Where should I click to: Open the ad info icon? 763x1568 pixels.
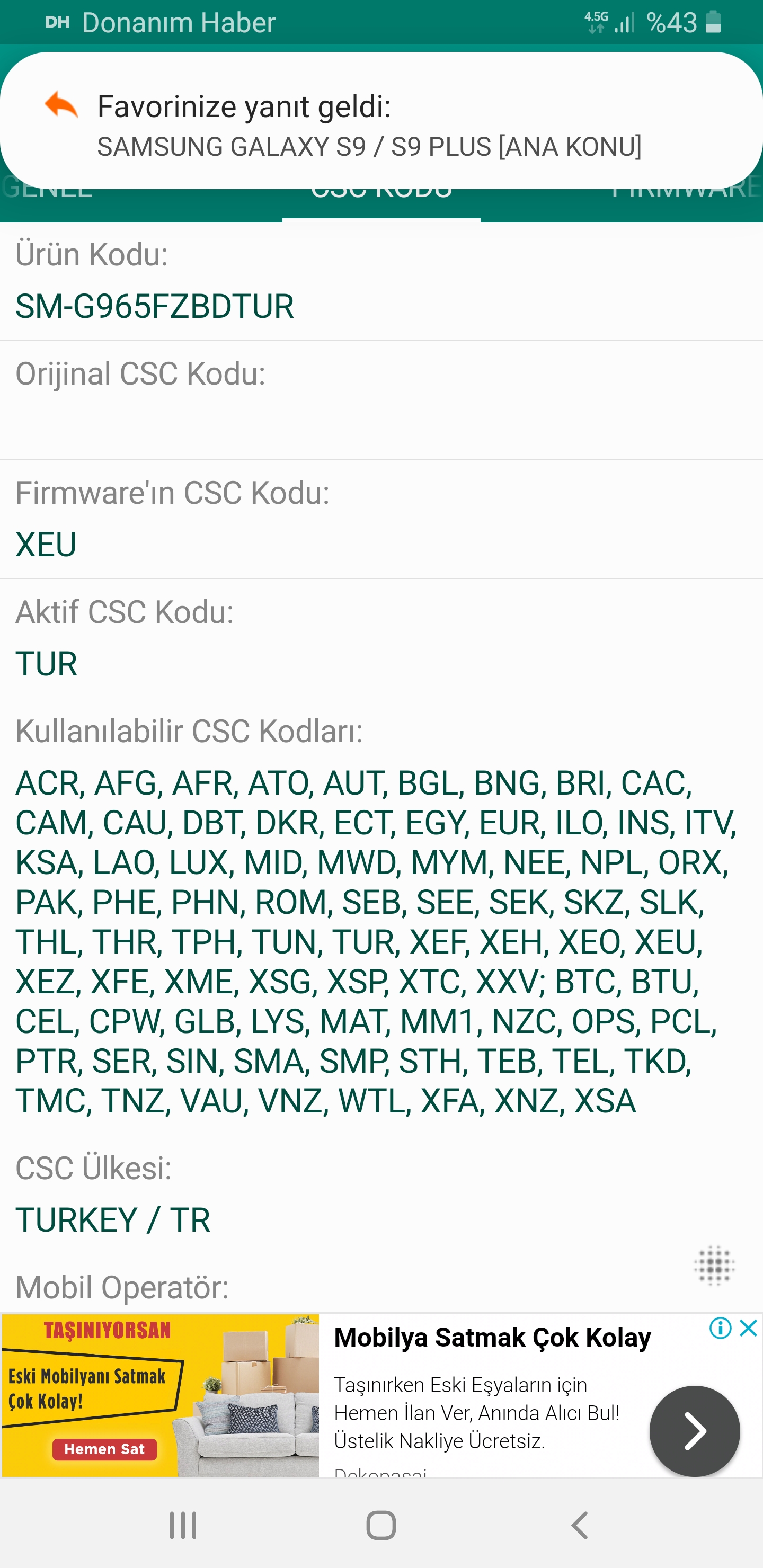(721, 1328)
